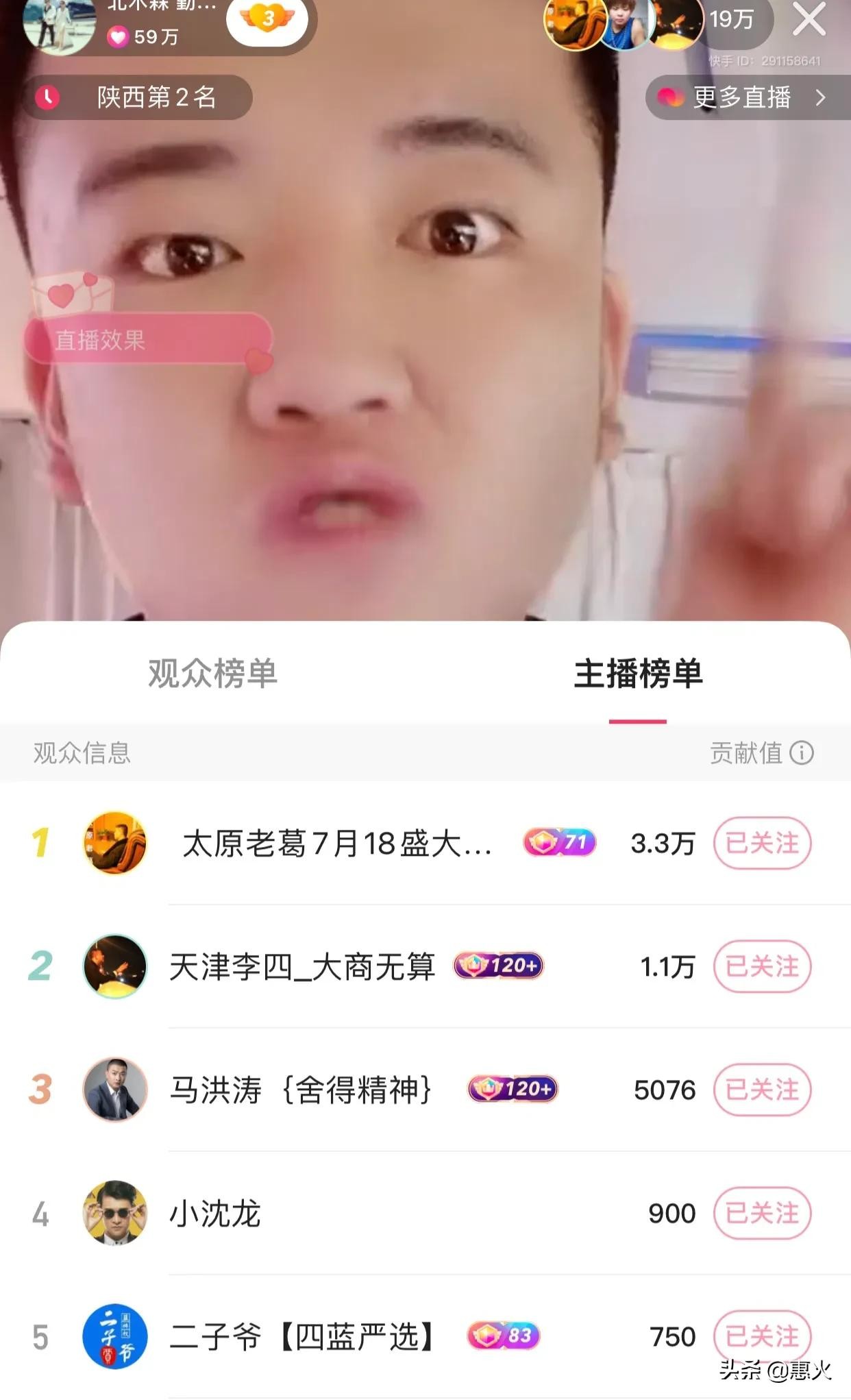The width and height of the screenshot is (851, 1400).
Task: Open 太原老葛 row in the ranking
Action: click(x=336, y=843)
